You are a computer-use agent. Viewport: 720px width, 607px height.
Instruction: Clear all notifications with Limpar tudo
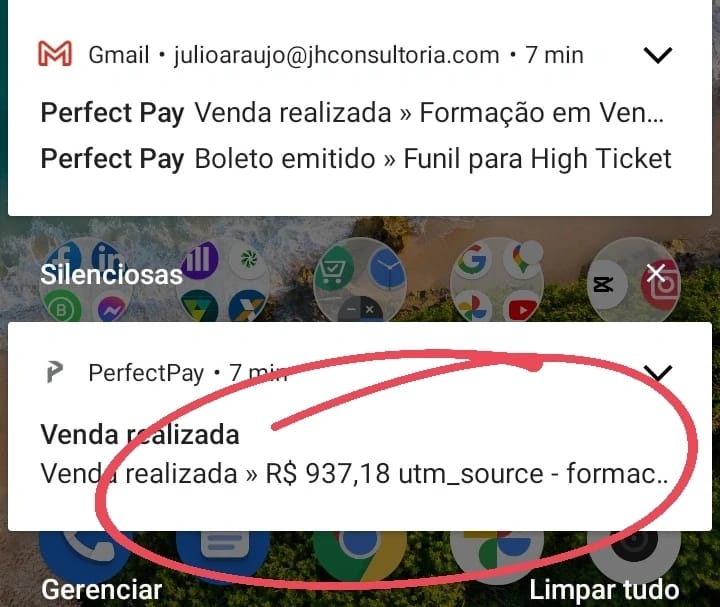point(604,589)
